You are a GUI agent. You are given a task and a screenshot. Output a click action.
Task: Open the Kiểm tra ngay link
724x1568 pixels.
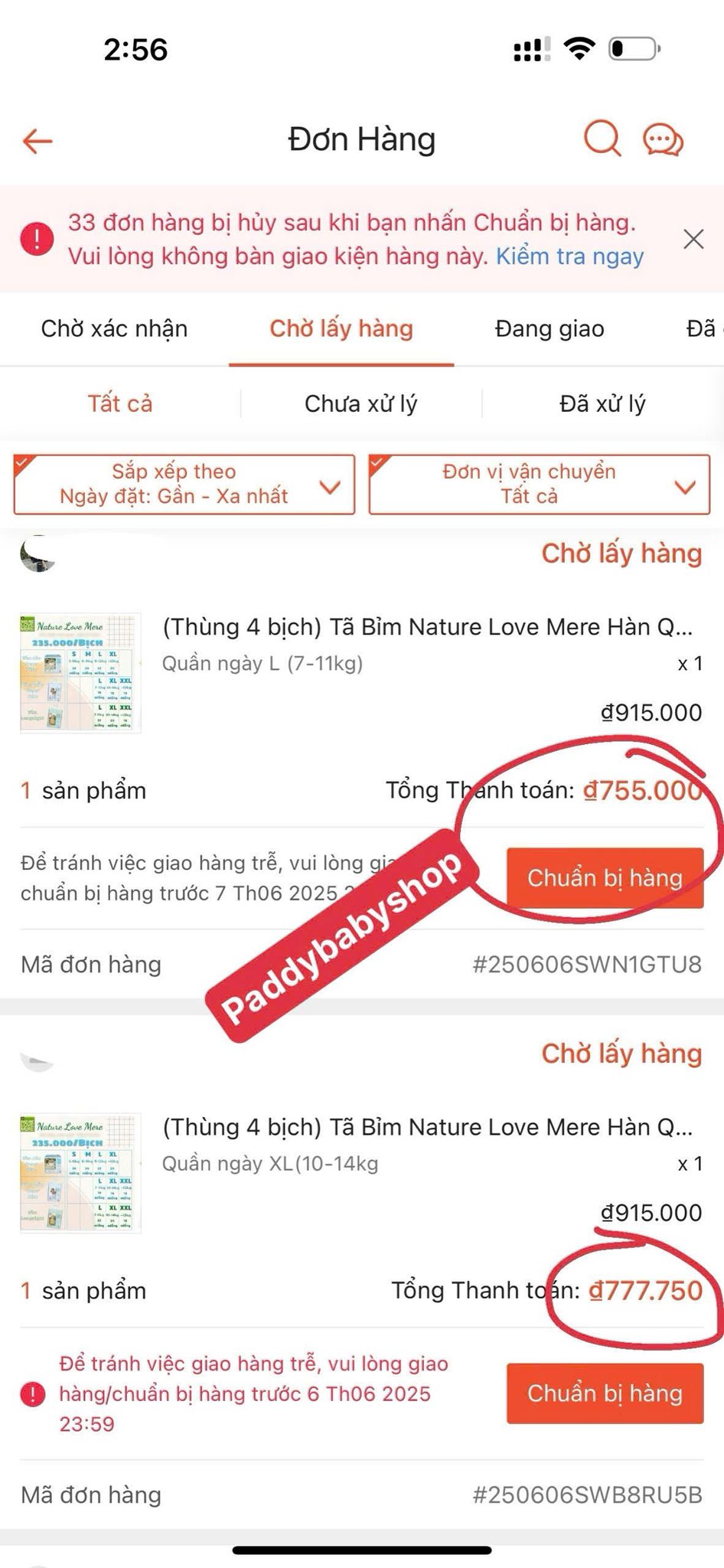pos(569,256)
